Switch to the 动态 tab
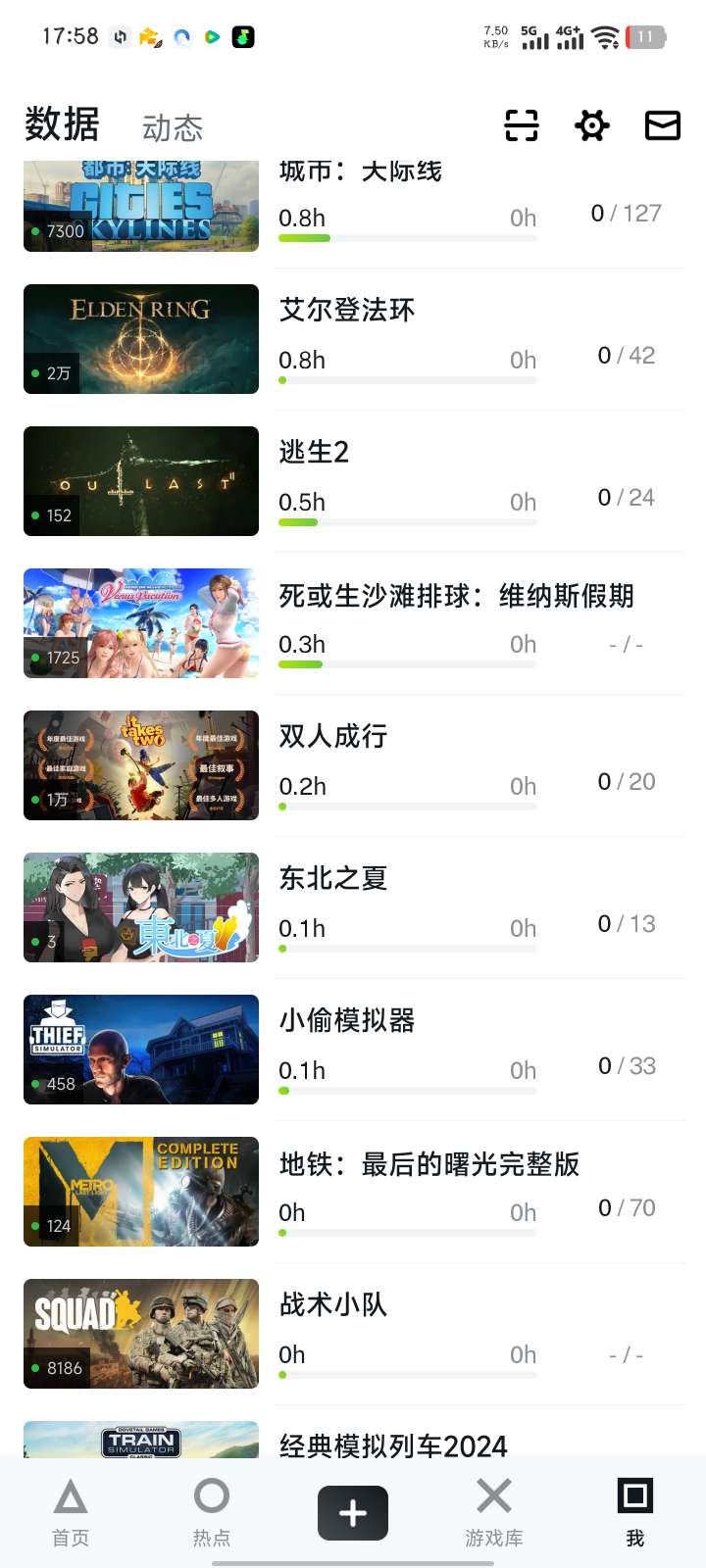 173,128
